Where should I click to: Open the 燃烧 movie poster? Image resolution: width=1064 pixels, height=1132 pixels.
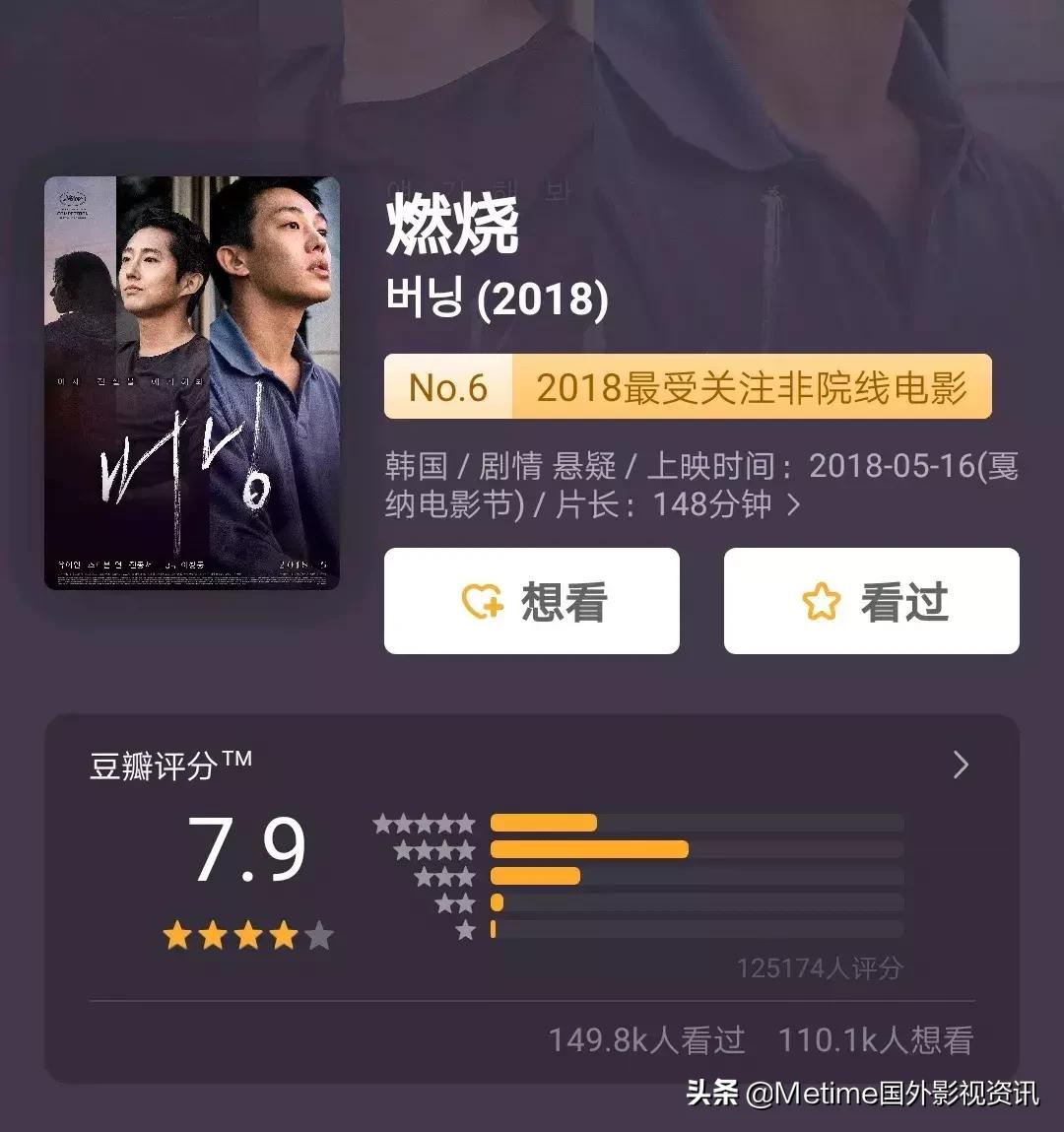point(192,383)
